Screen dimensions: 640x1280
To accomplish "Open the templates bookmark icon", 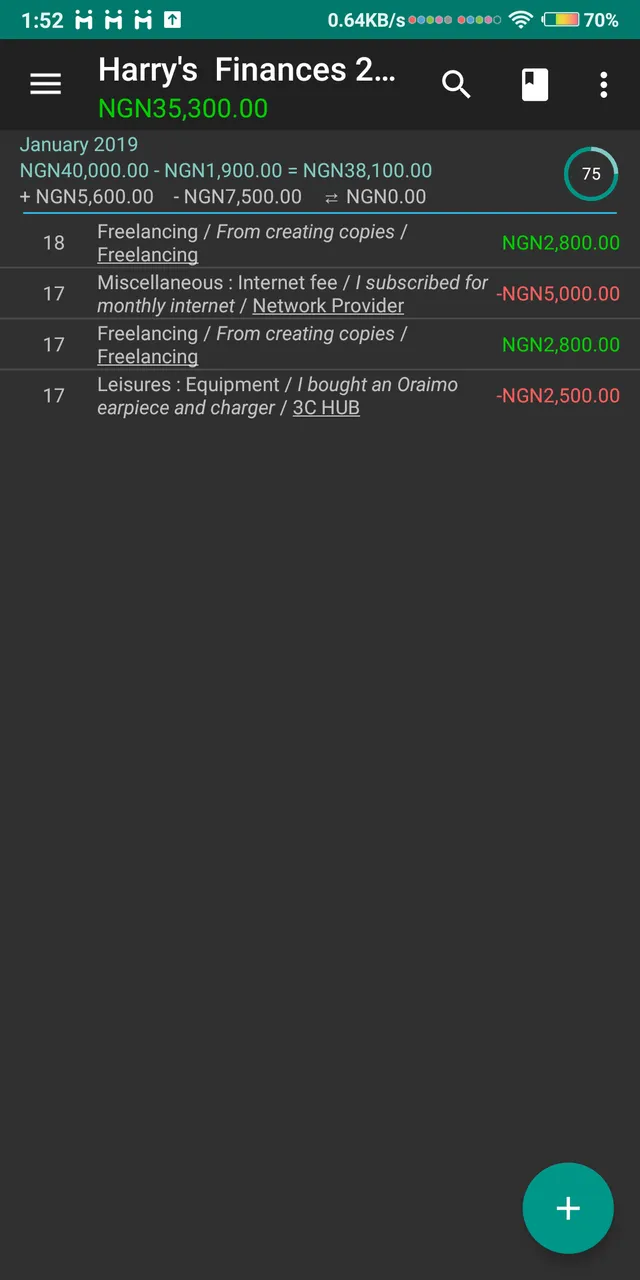I will click(x=535, y=85).
